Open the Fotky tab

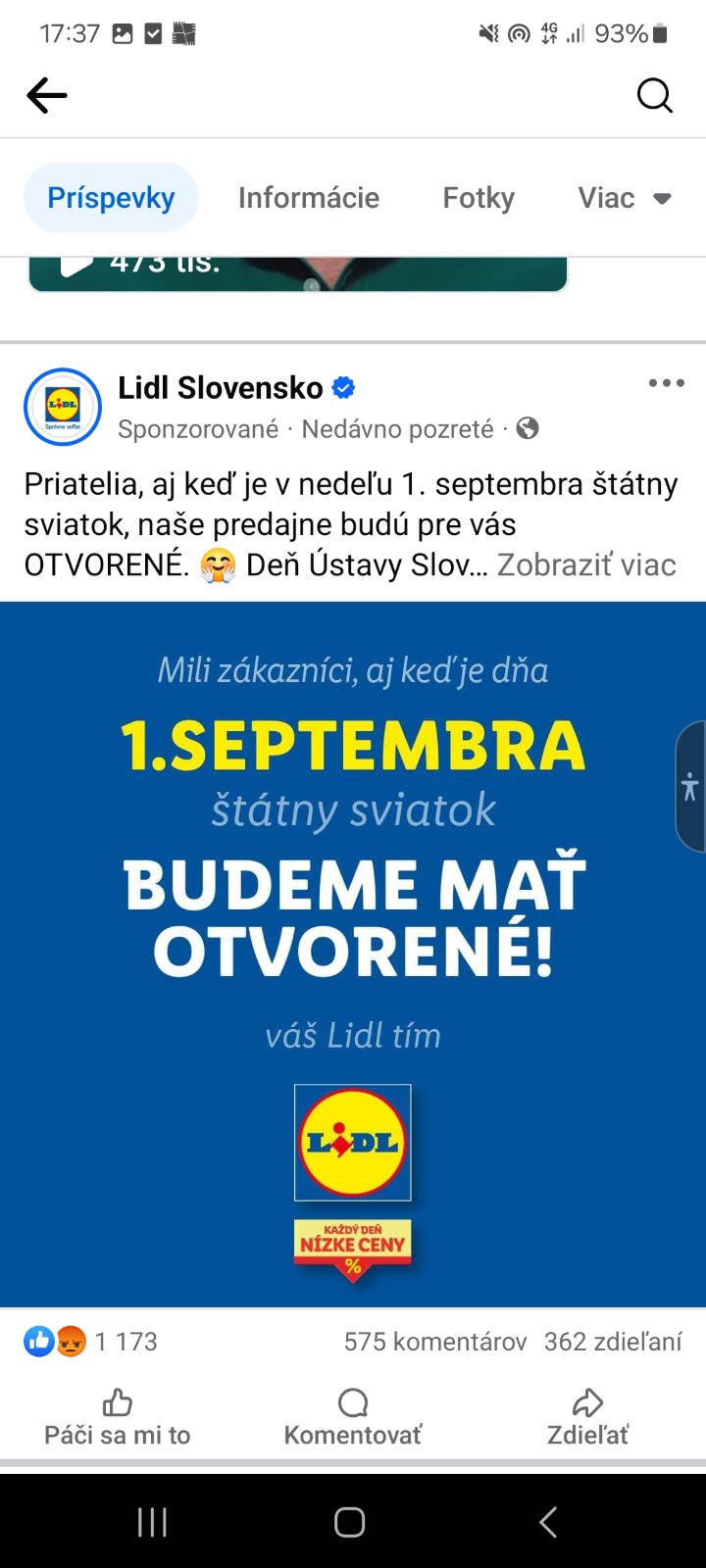tap(479, 198)
